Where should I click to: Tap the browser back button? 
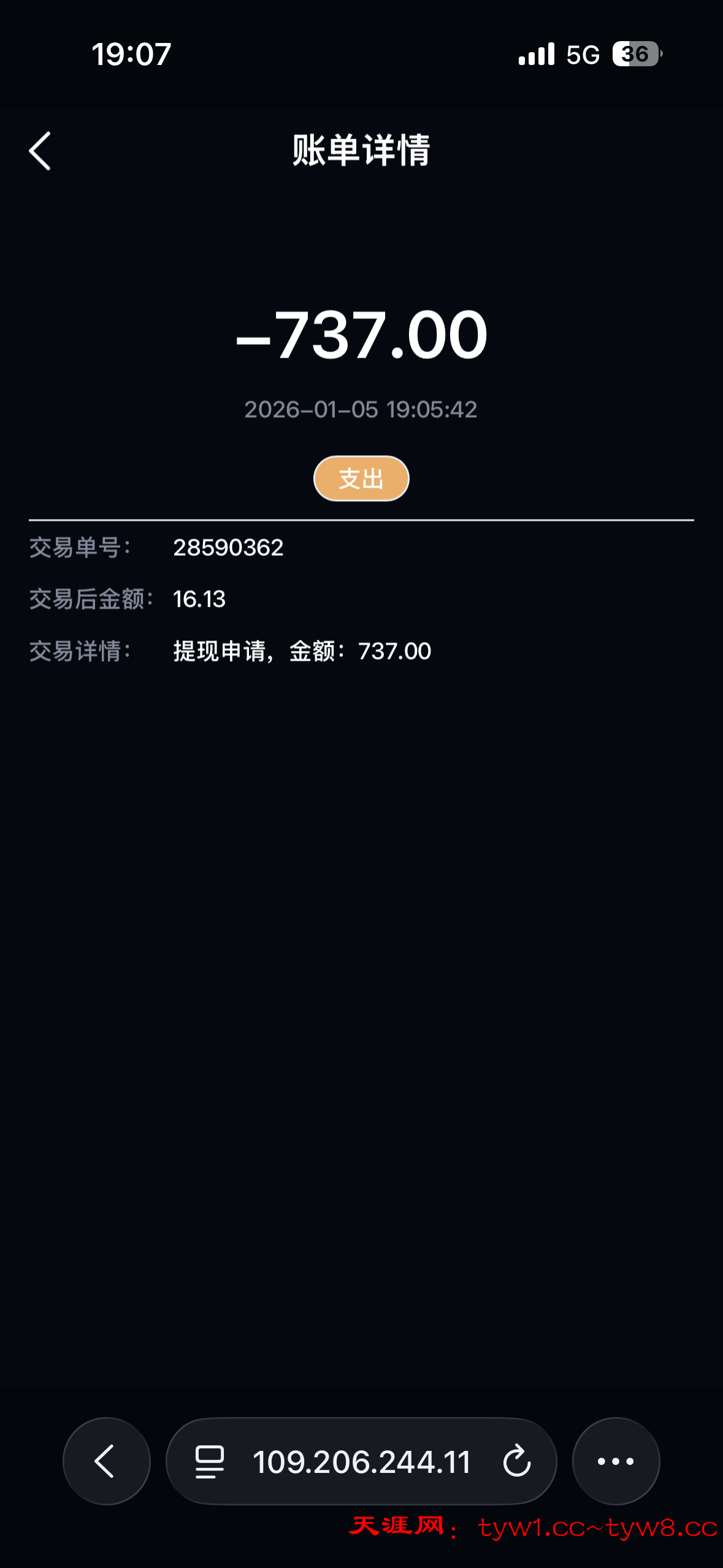(x=106, y=1461)
